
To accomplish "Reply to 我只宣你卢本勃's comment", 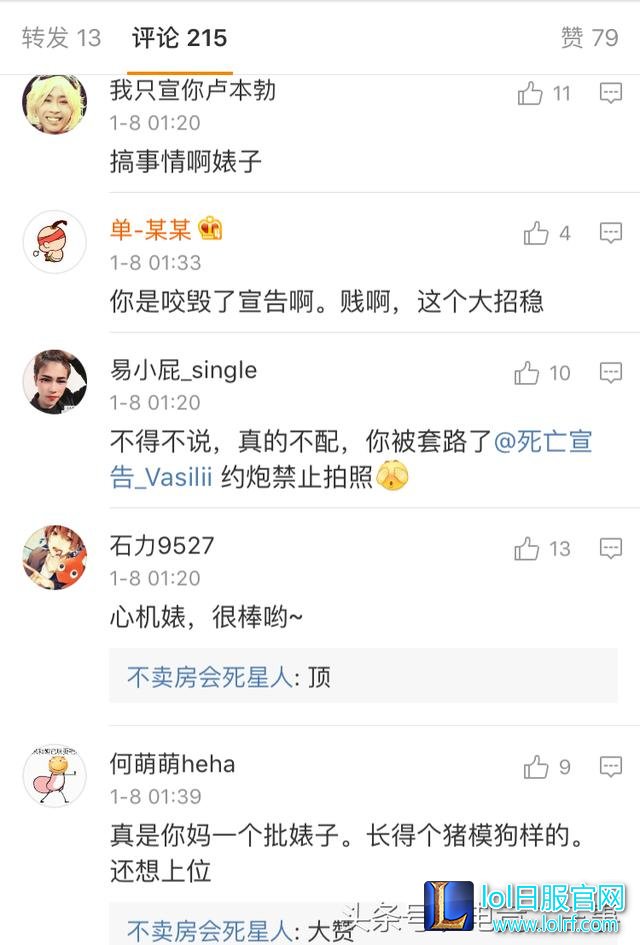I will pos(610,93).
